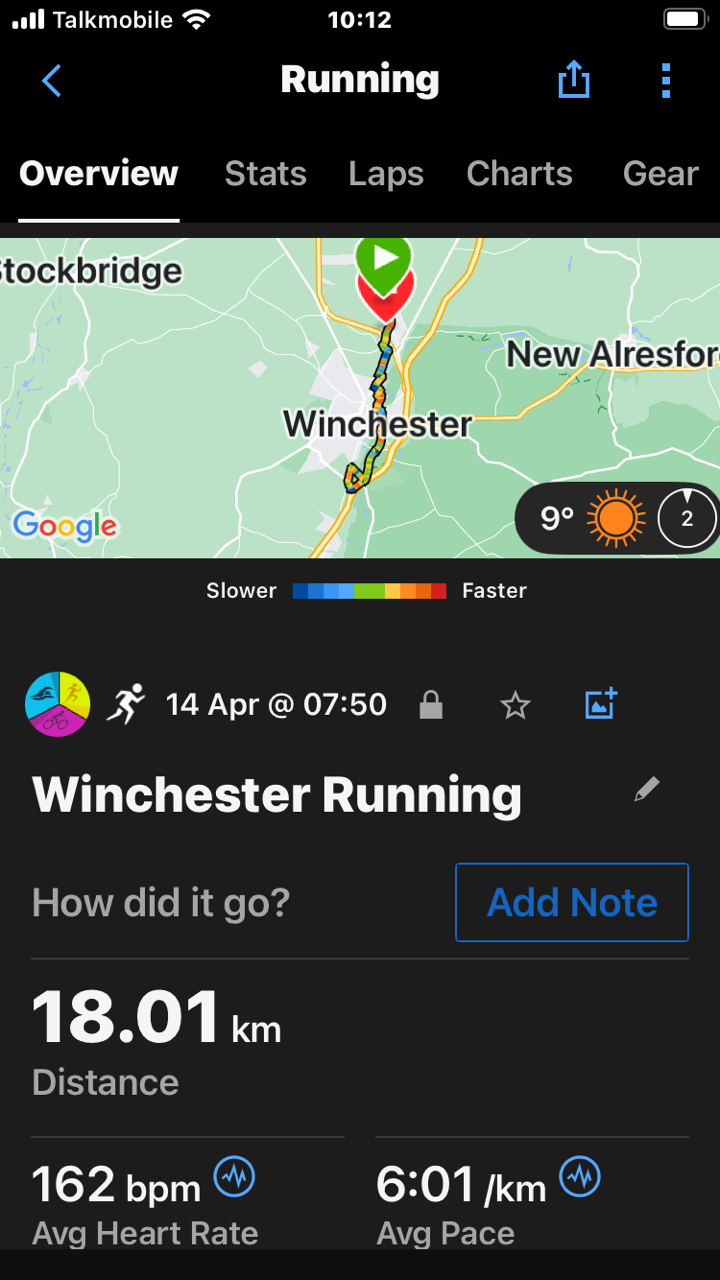Share this running activity
720x1280 pixels.
click(x=574, y=80)
